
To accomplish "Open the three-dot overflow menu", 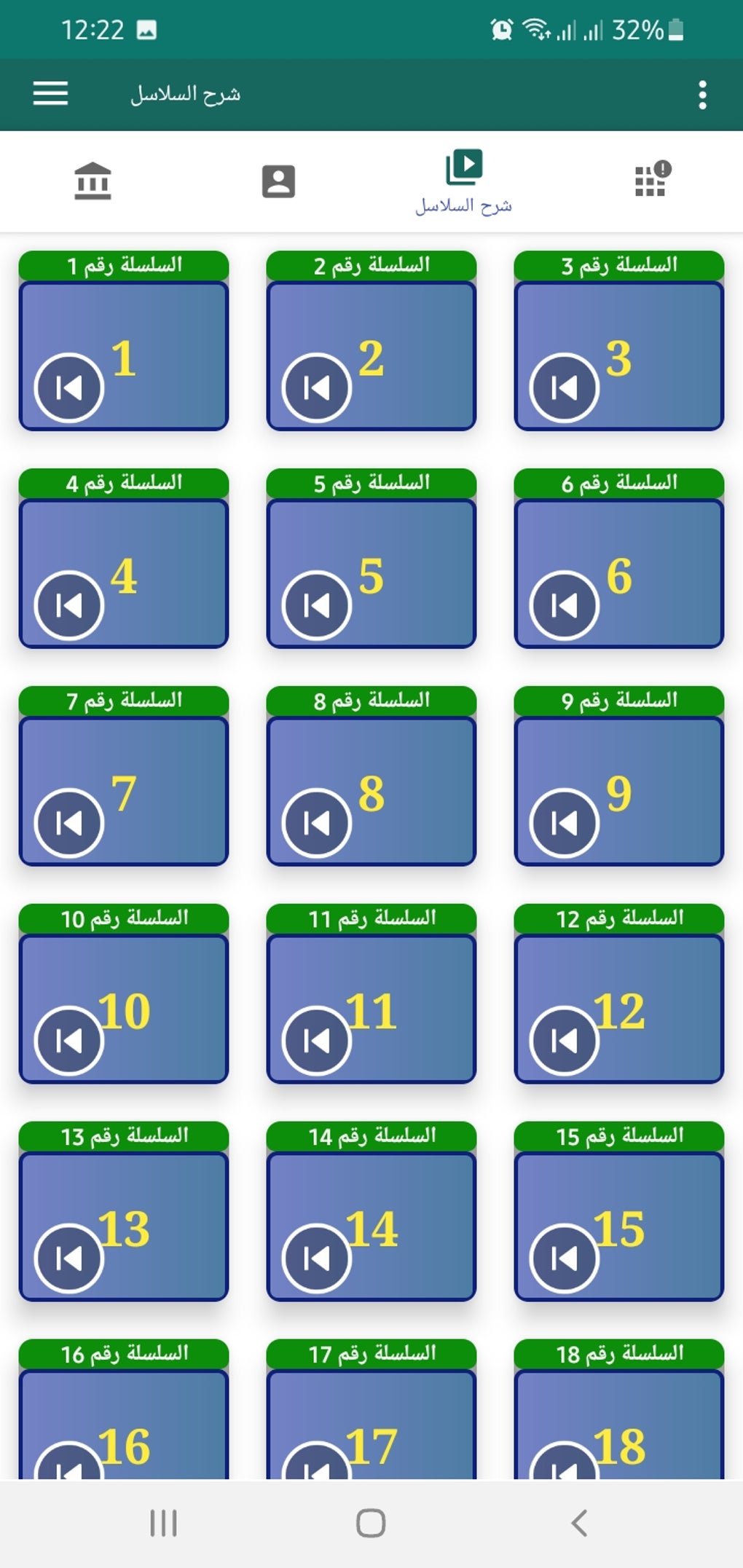I will point(702,95).
